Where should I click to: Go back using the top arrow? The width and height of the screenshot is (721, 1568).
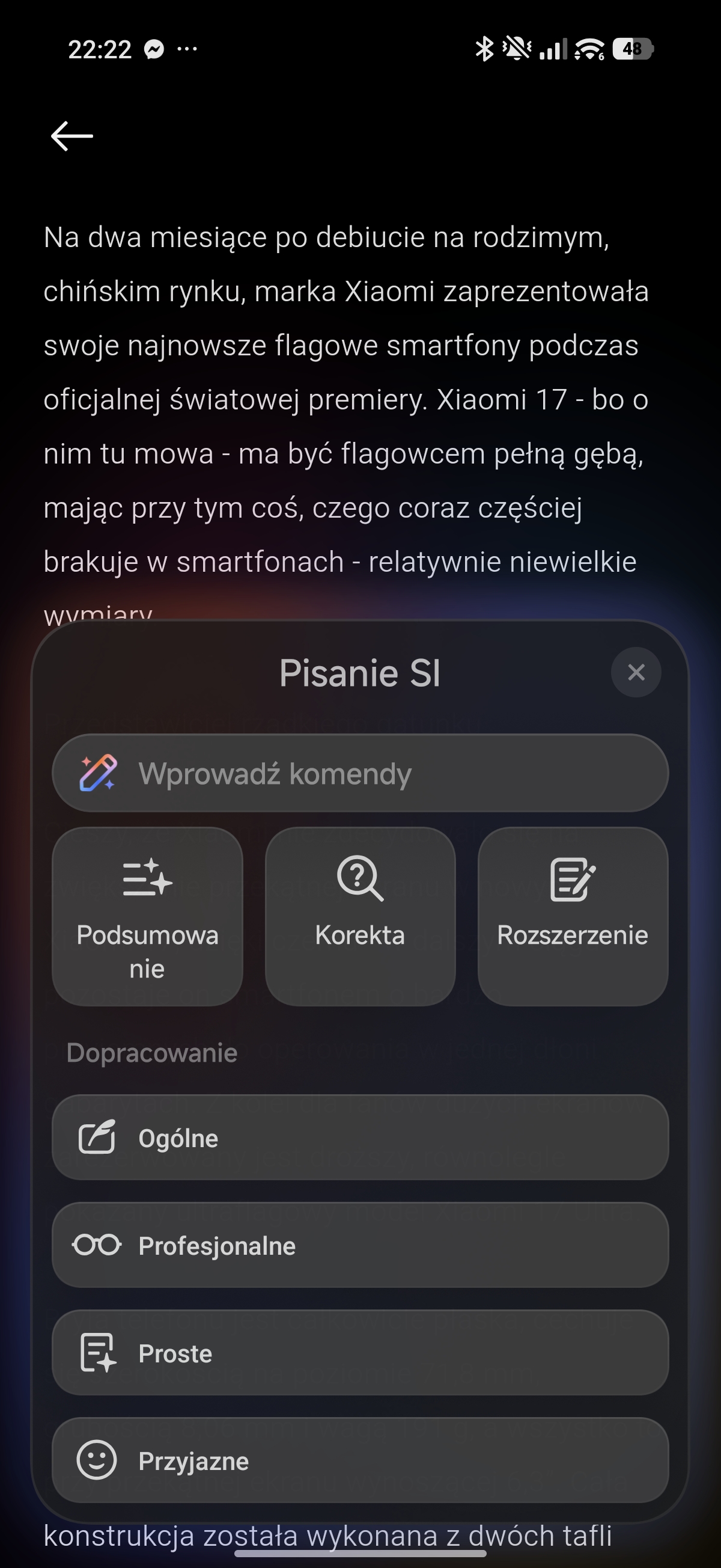pyautogui.click(x=71, y=135)
